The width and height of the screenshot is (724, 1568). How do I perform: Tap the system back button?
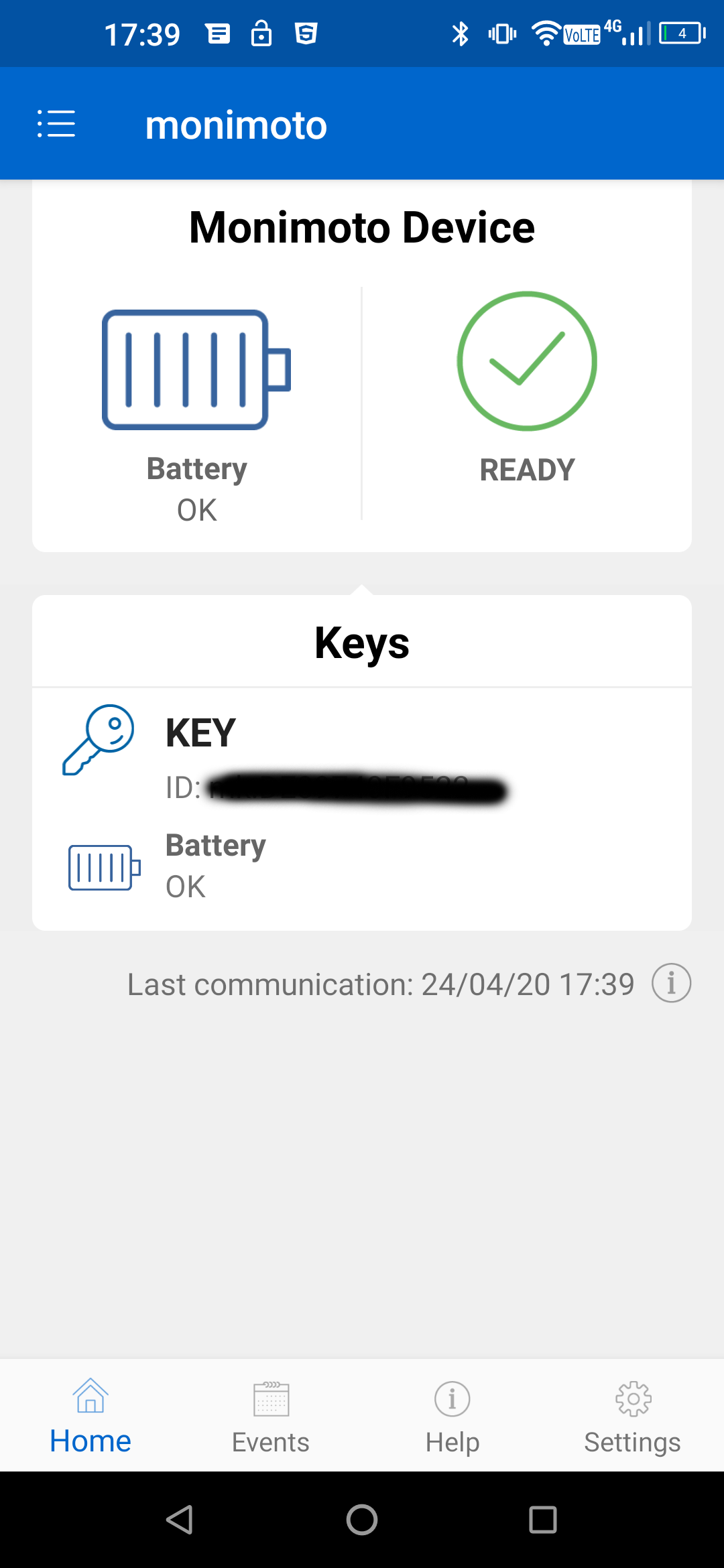[x=180, y=1520]
